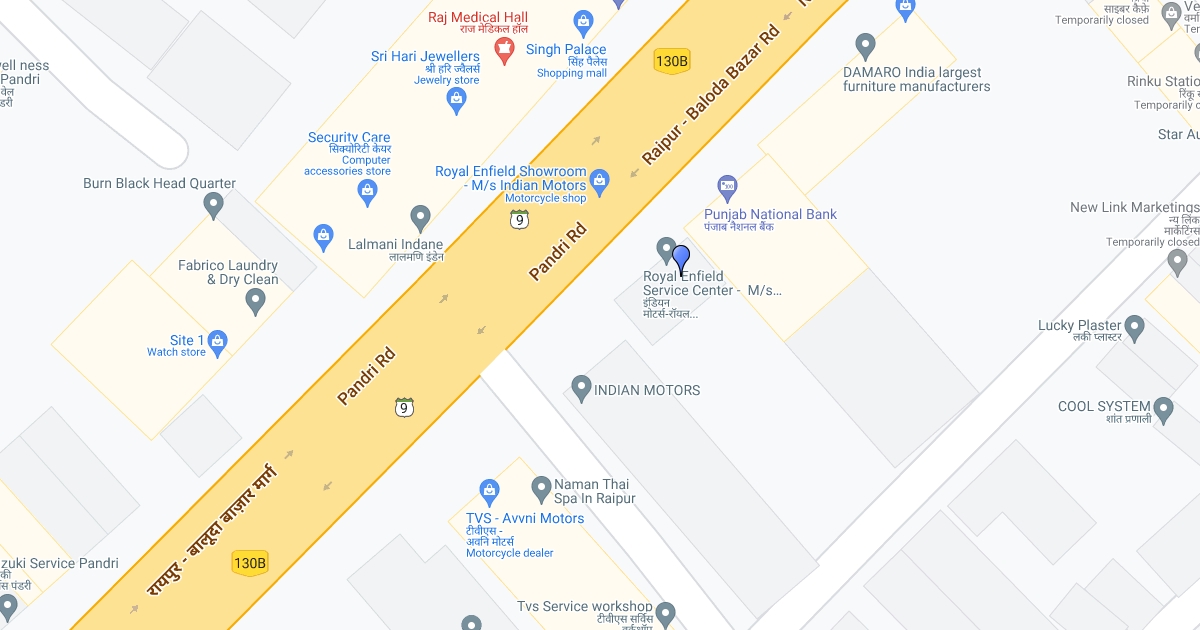1200x630 pixels.
Task: Open the New Link Marketings marker
Action: [1177, 259]
